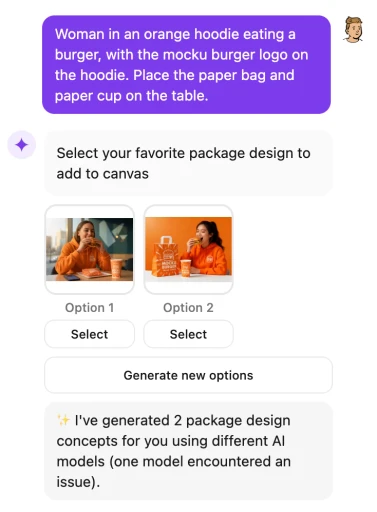Select Option 2 package design
The height and width of the screenshot is (512, 377).
click(x=188, y=334)
